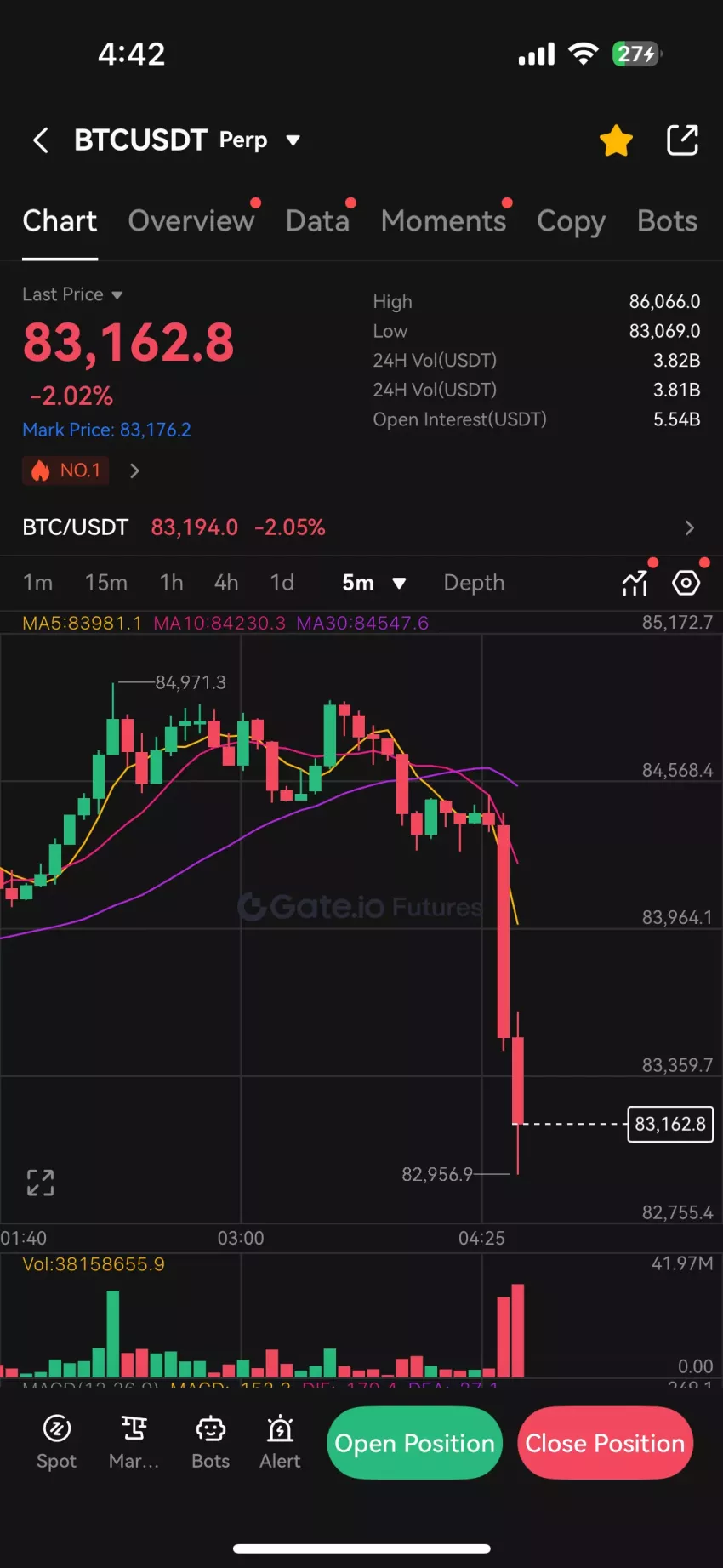Expand the 5m interval dropdown
This screenshot has height=1568, width=723.
coord(374,583)
